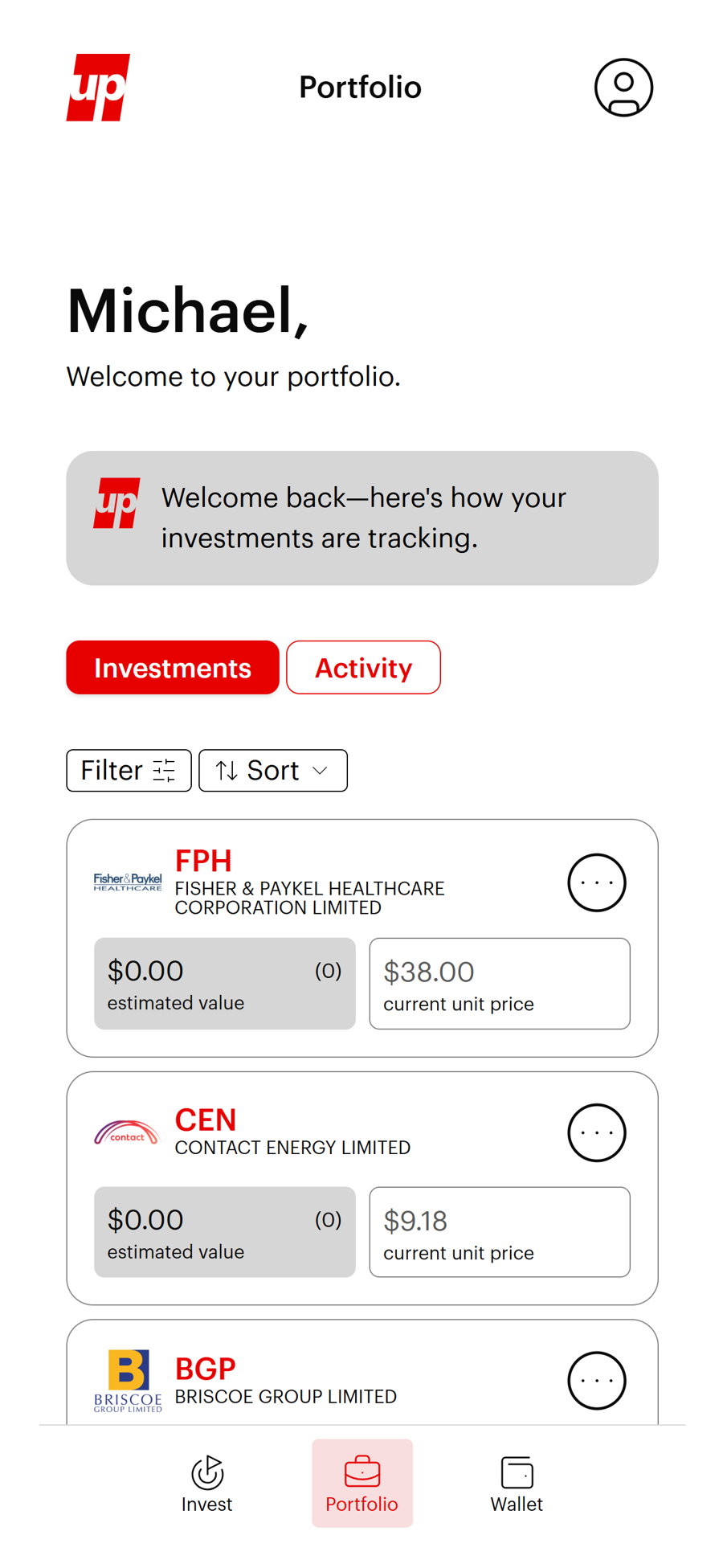Screen dimensions: 723x1568
Task: Open the Filter options
Action: click(129, 770)
